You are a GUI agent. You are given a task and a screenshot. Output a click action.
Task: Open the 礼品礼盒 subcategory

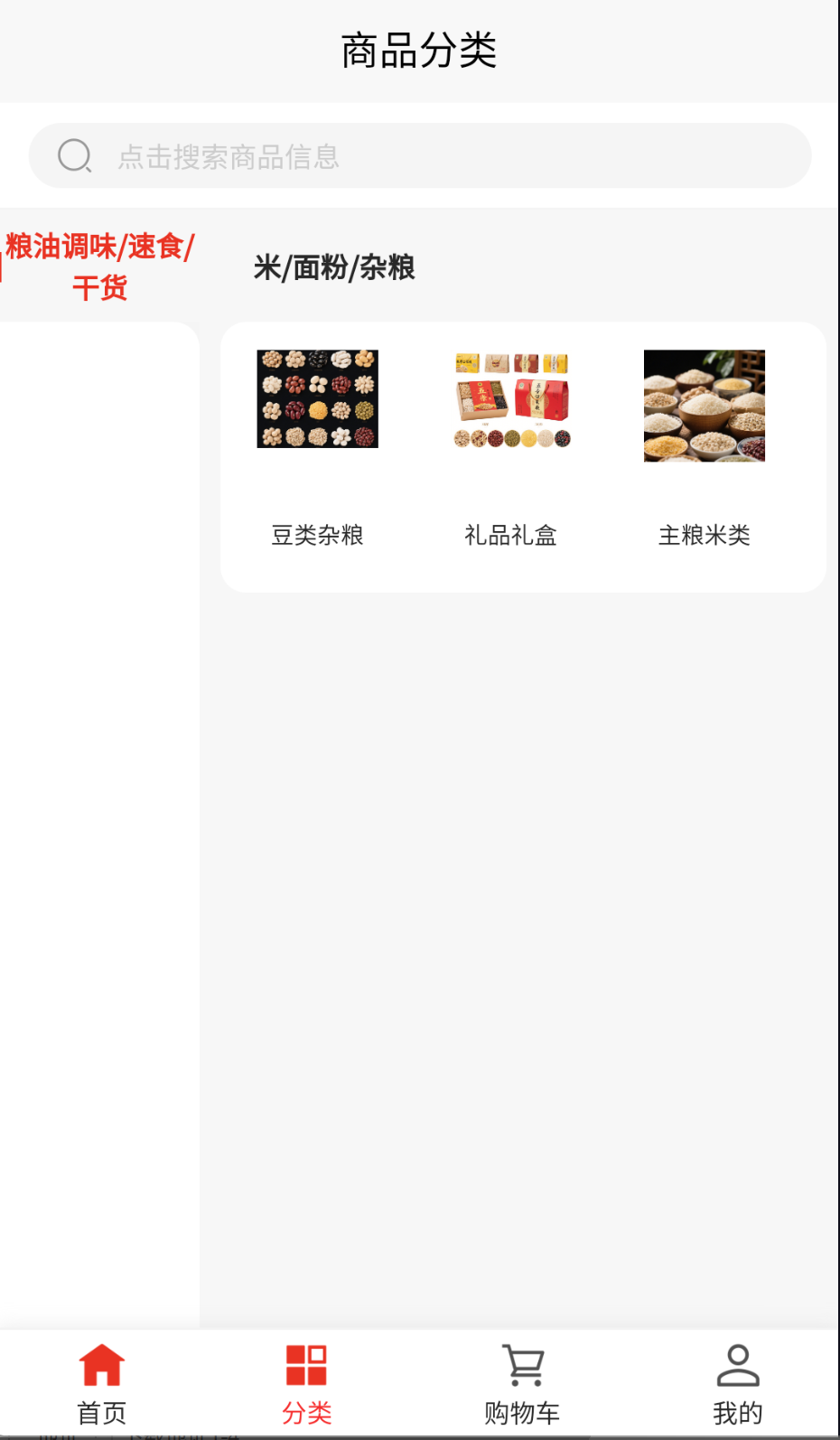[510, 534]
